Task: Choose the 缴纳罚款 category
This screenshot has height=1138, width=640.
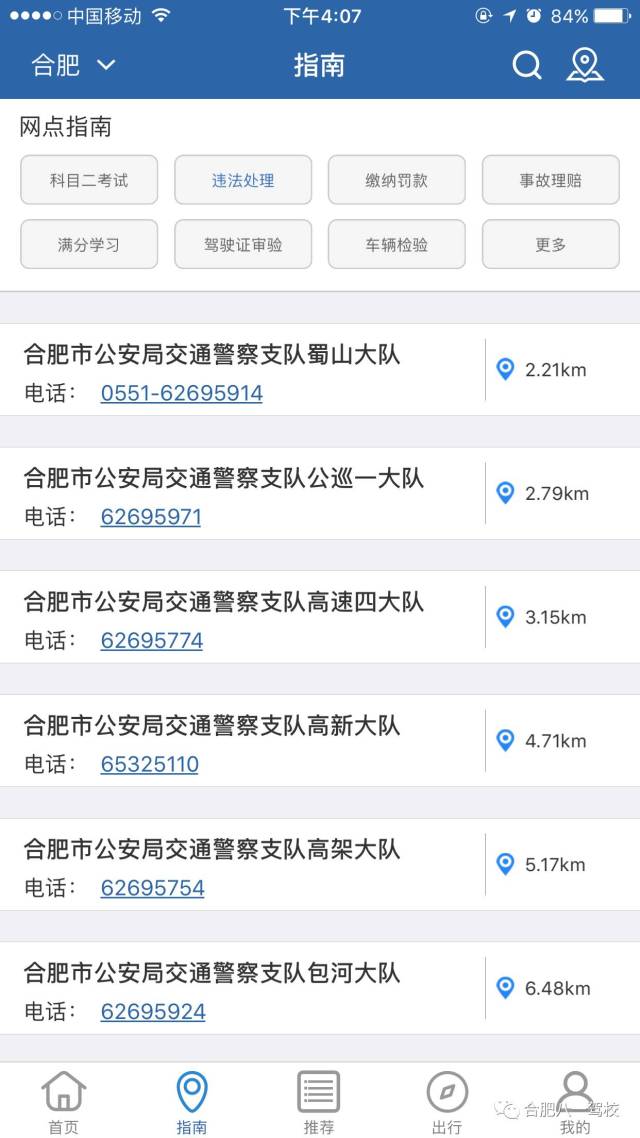Action: 397,181
